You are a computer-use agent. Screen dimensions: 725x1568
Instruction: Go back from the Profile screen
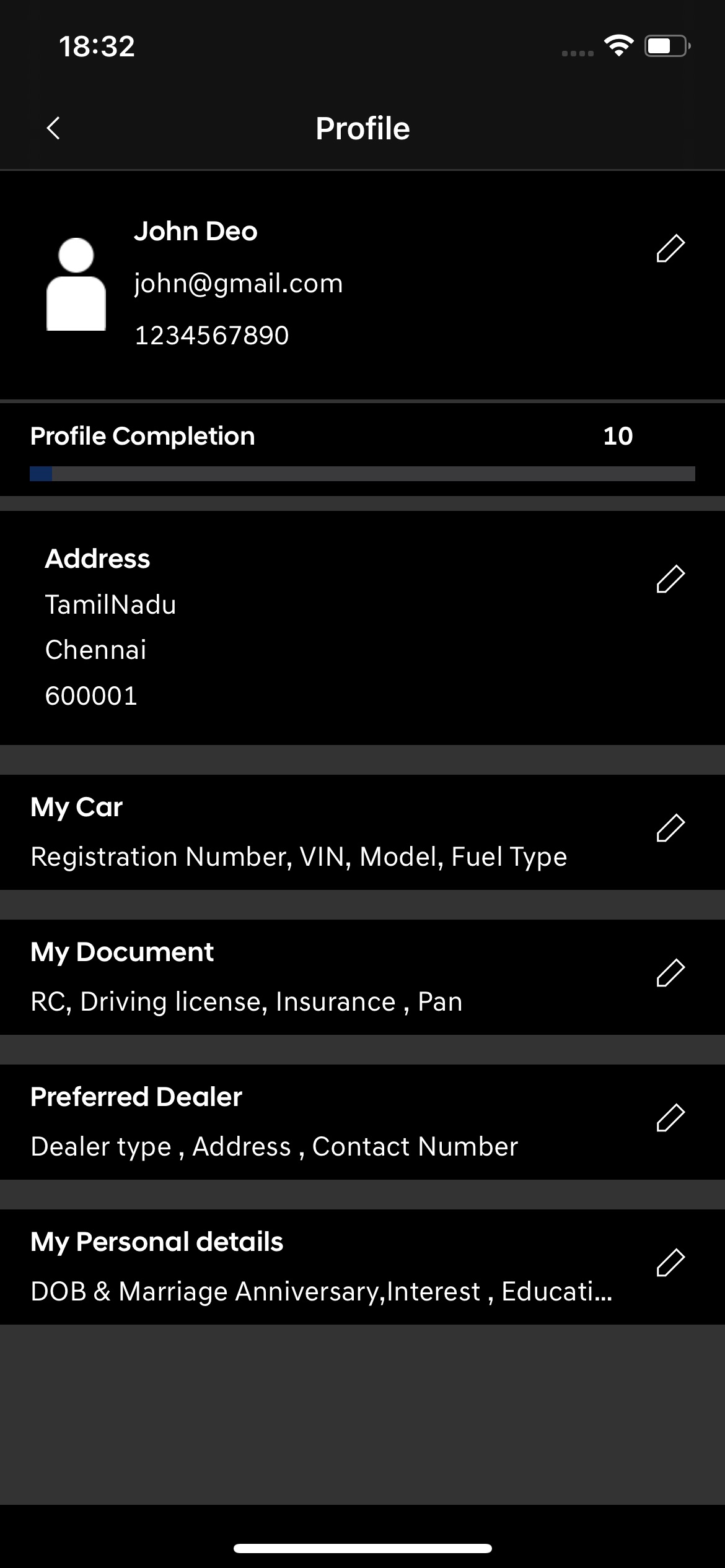(54, 128)
